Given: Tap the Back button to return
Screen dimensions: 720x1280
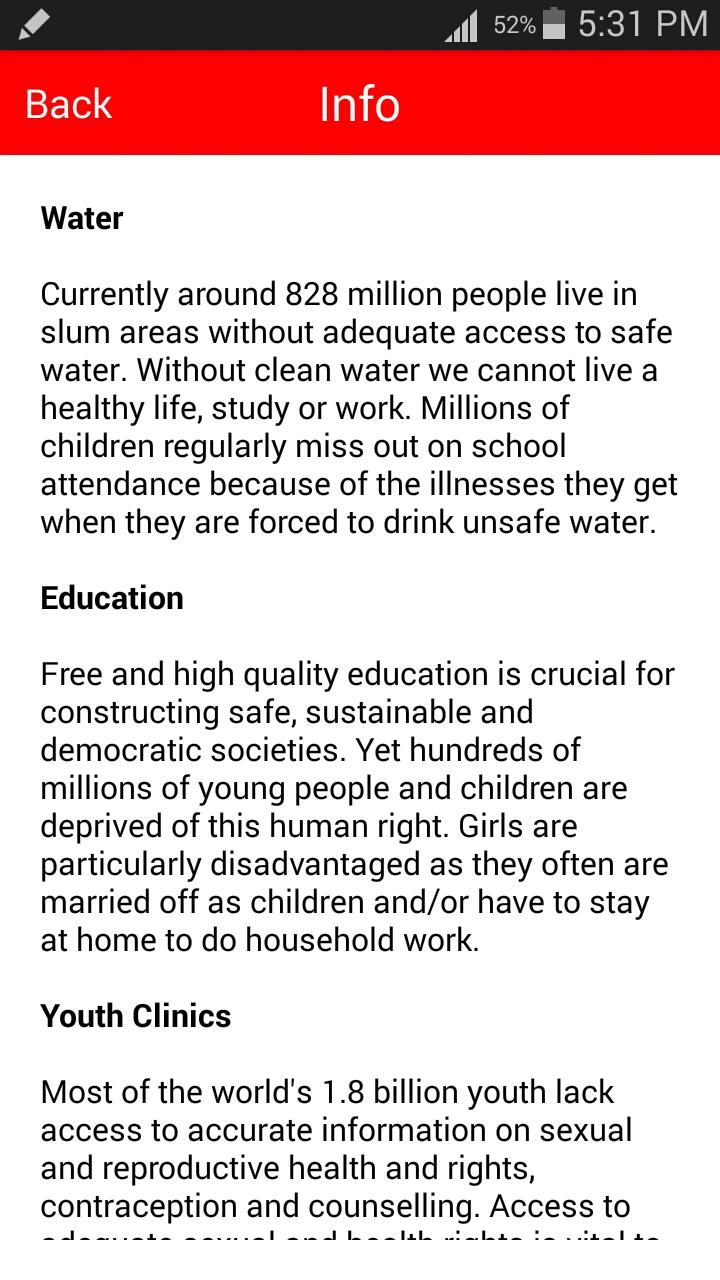Looking at the screenshot, I should pos(67,103).
